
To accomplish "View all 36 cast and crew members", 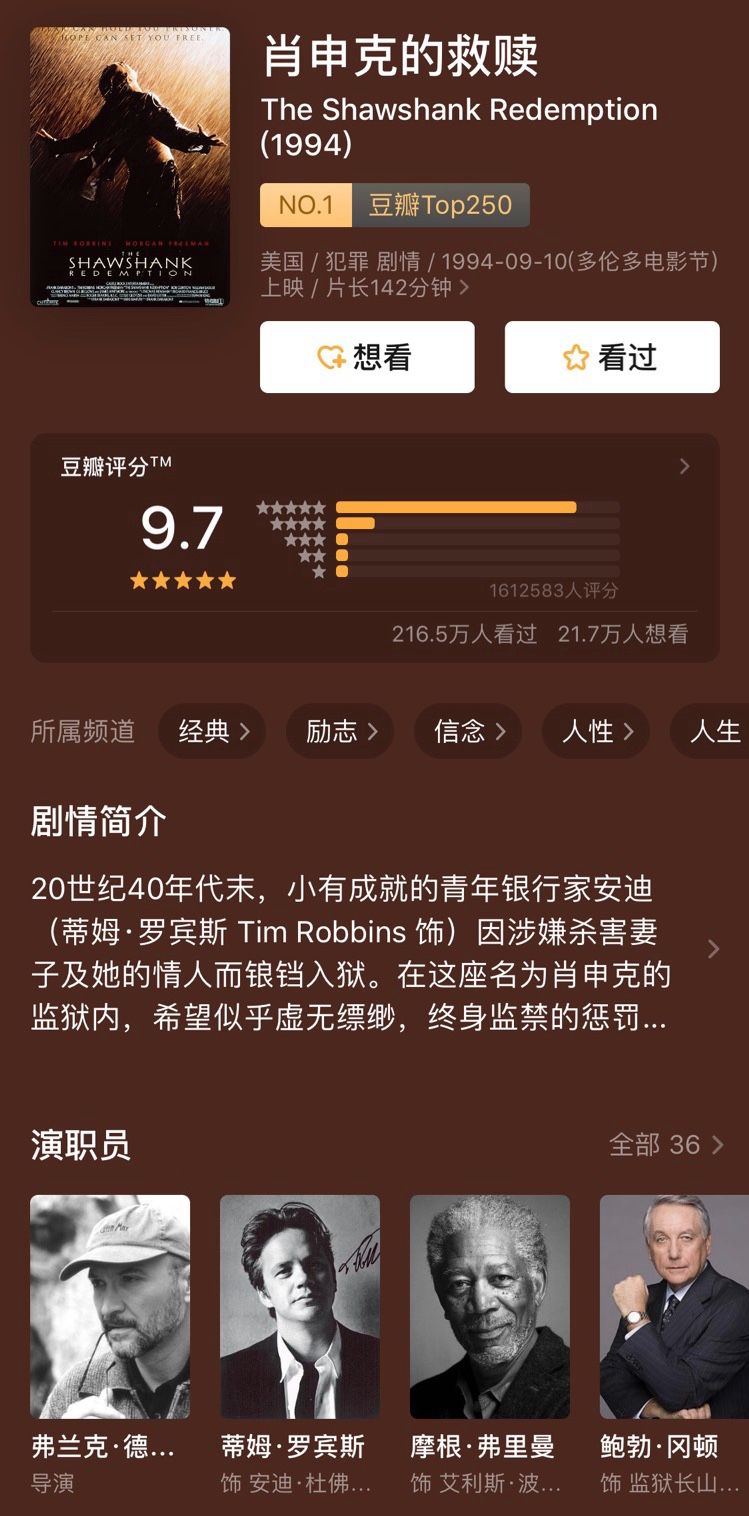I will coord(665,1144).
